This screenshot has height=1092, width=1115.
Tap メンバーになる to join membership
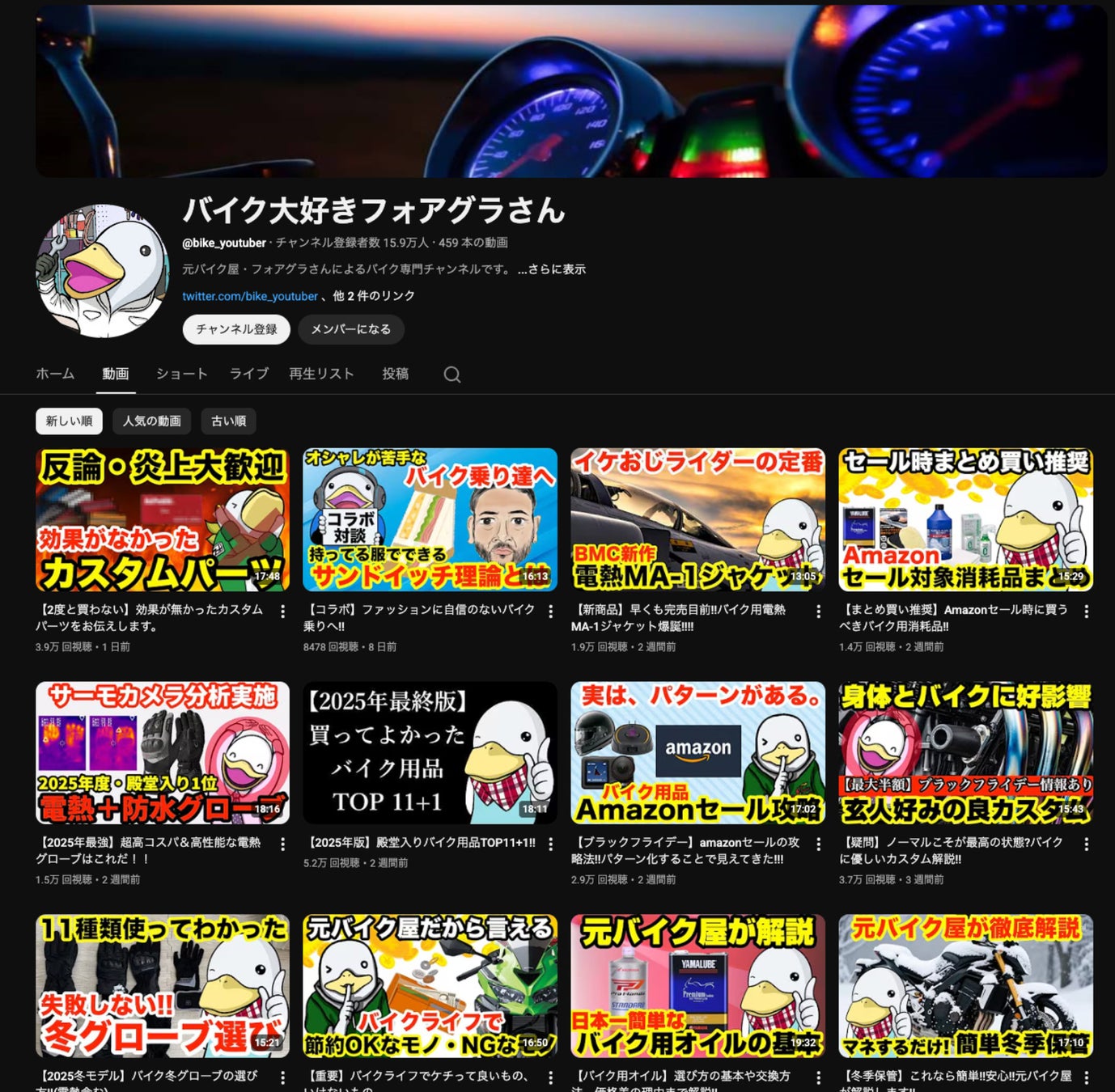350,329
